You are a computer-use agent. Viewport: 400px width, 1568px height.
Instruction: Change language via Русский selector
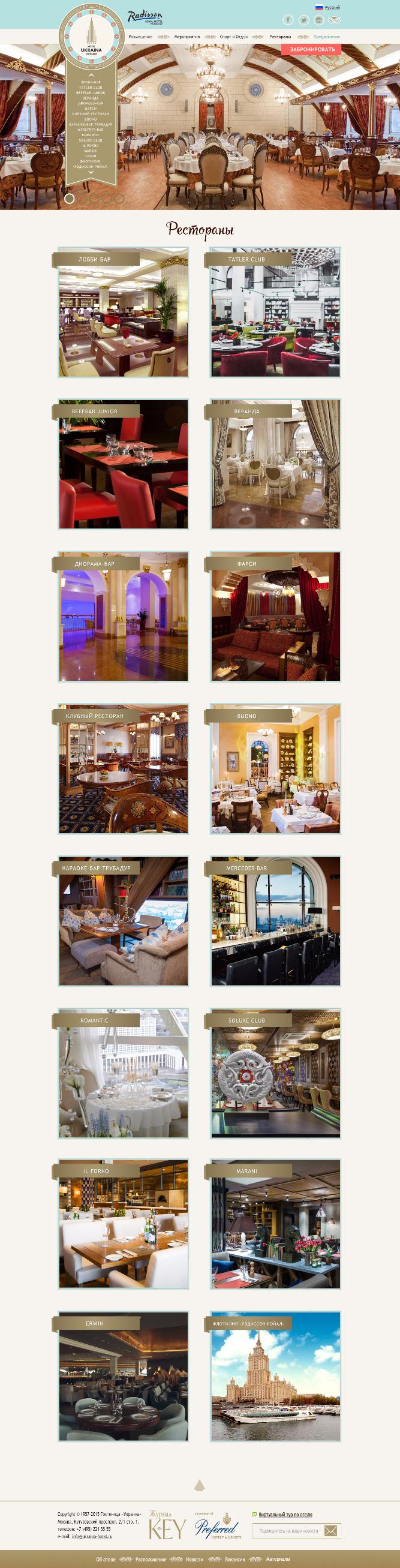pyautogui.click(x=332, y=7)
